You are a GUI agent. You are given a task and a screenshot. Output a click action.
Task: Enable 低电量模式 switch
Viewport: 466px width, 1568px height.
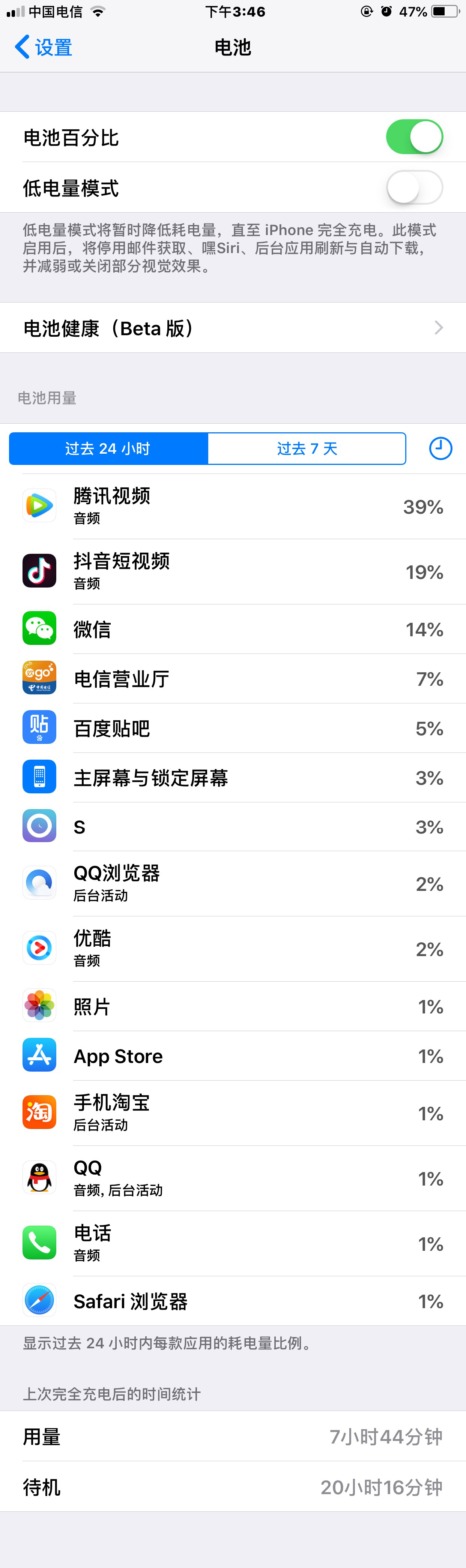[x=414, y=187]
